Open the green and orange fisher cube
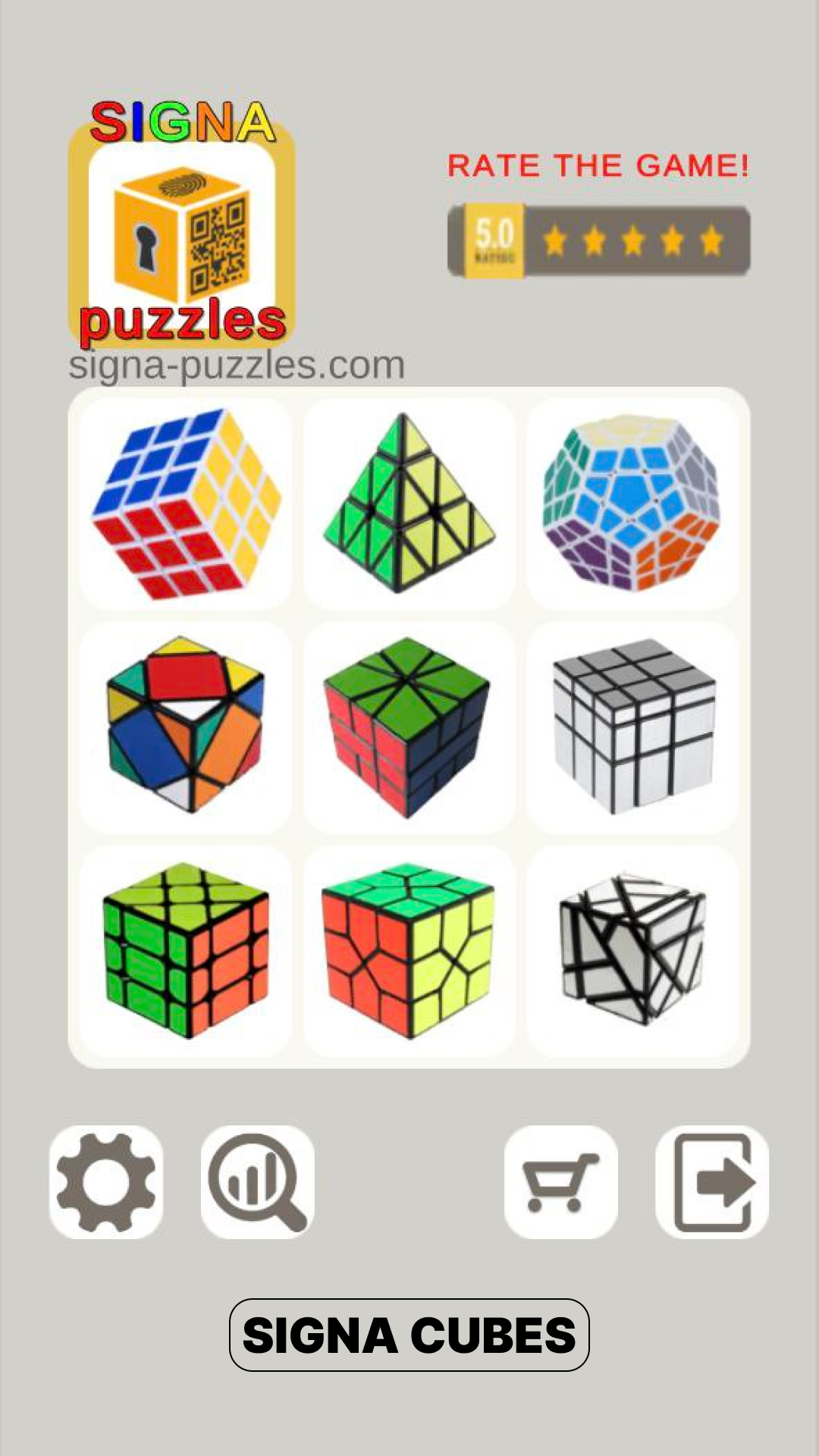The width and height of the screenshot is (819, 1456). [186, 950]
